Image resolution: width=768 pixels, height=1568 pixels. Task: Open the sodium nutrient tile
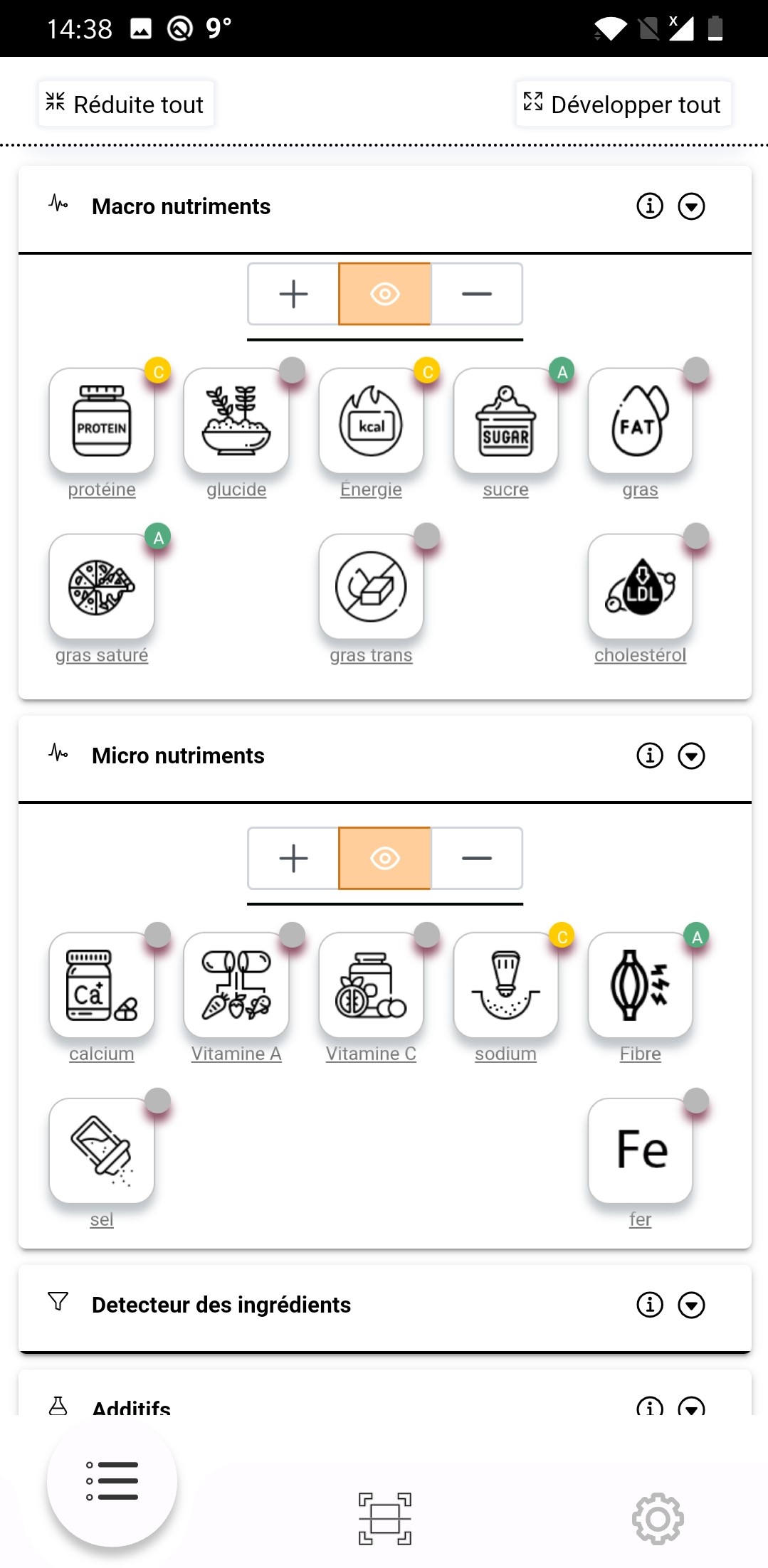click(x=505, y=986)
